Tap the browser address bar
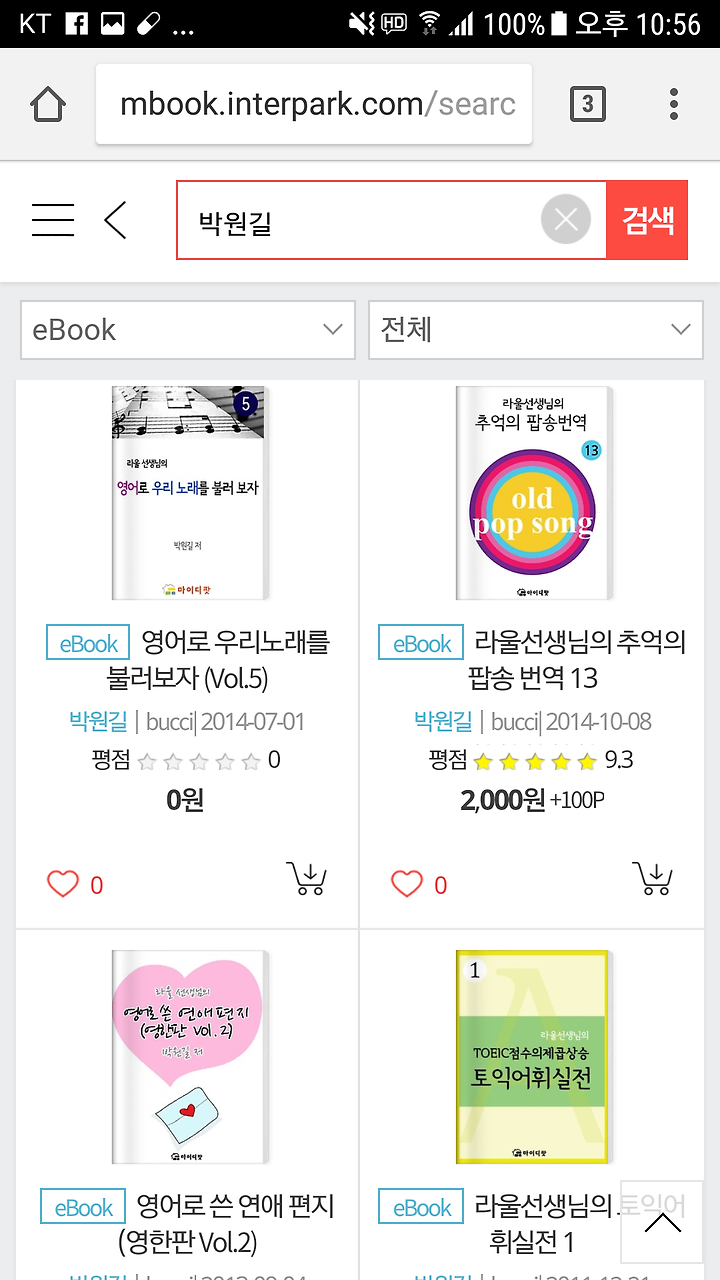The width and height of the screenshot is (720, 1280). click(x=314, y=104)
